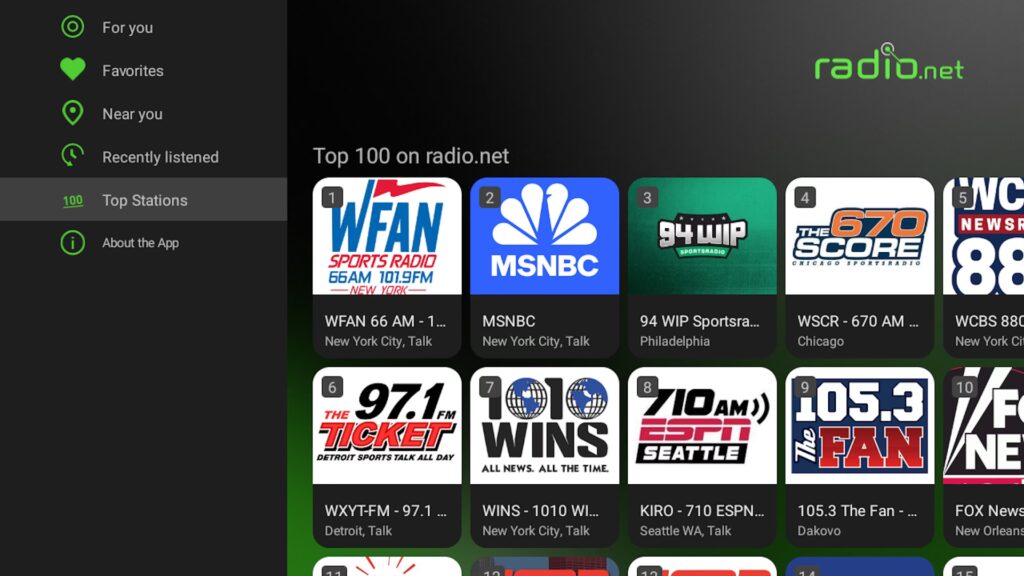Open the FOX News New Orleans card
Image resolution: width=1024 pixels, height=576 pixels.
click(985, 457)
